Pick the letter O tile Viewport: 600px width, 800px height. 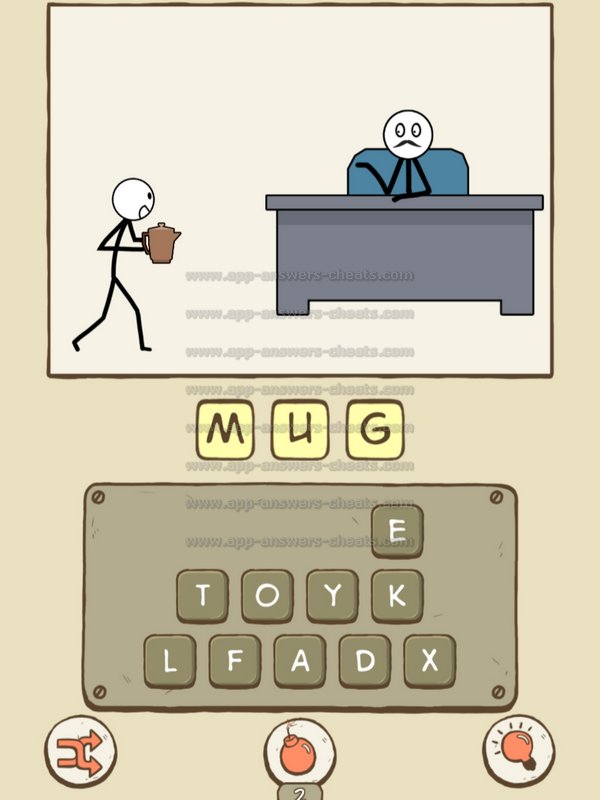pyautogui.click(x=267, y=596)
